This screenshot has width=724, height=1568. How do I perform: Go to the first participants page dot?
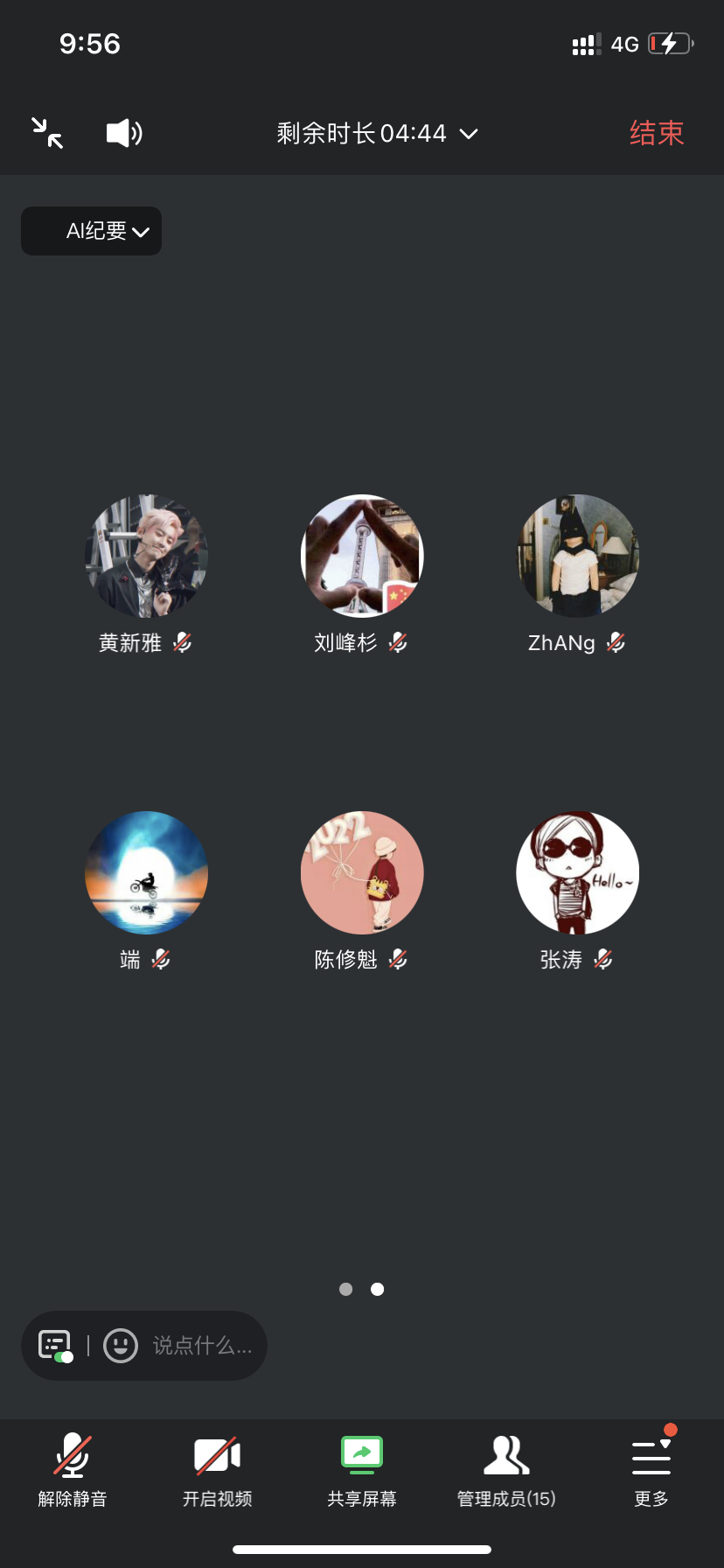tap(346, 1289)
